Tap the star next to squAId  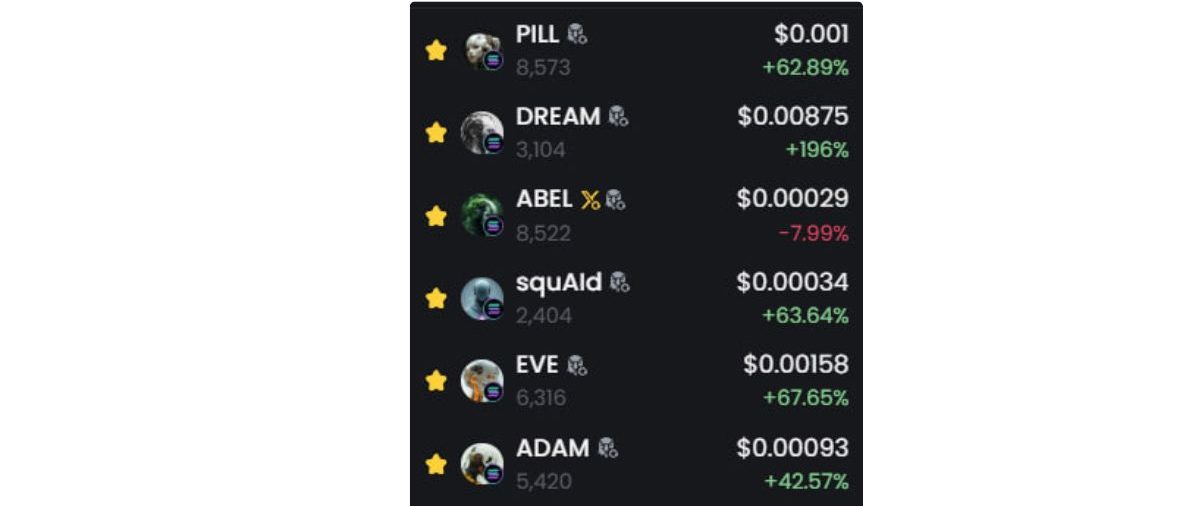pyautogui.click(x=436, y=299)
